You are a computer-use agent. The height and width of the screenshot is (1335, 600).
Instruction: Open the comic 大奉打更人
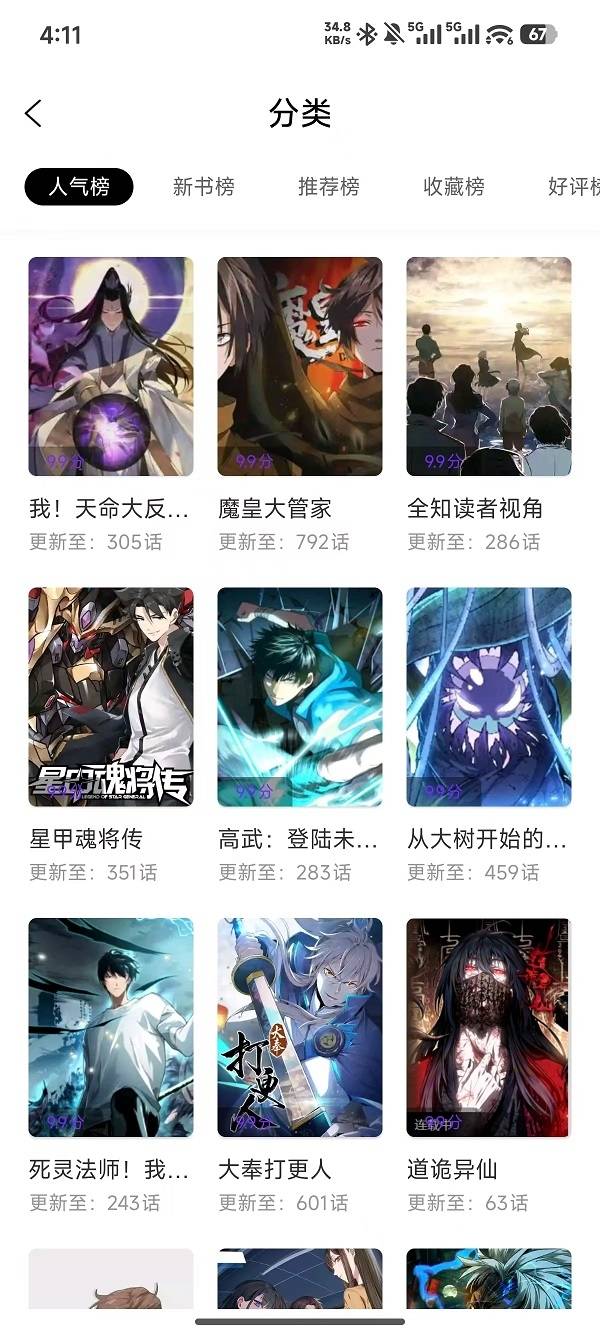pyautogui.click(x=300, y=1027)
